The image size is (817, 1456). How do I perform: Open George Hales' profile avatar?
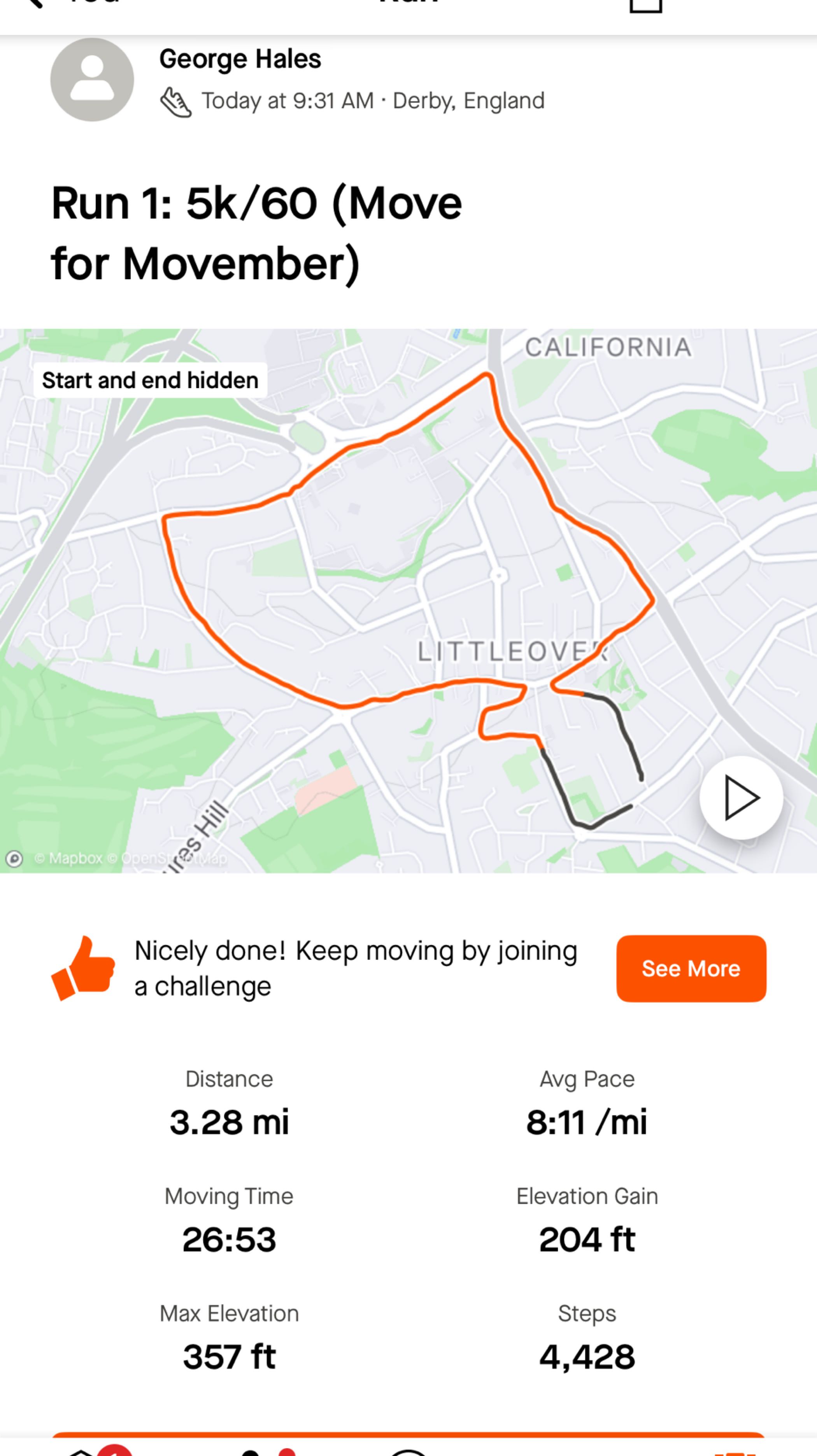(x=92, y=80)
